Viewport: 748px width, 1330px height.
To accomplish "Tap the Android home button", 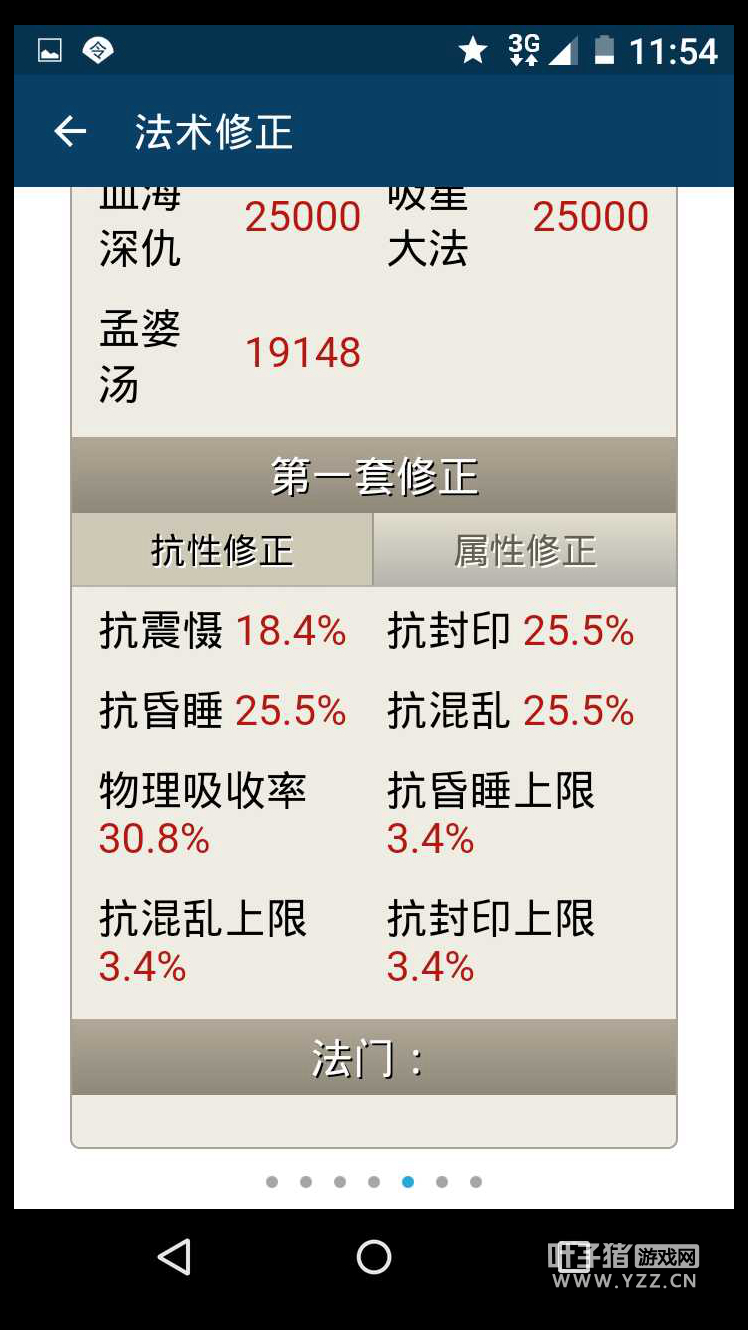I will click(374, 1257).
